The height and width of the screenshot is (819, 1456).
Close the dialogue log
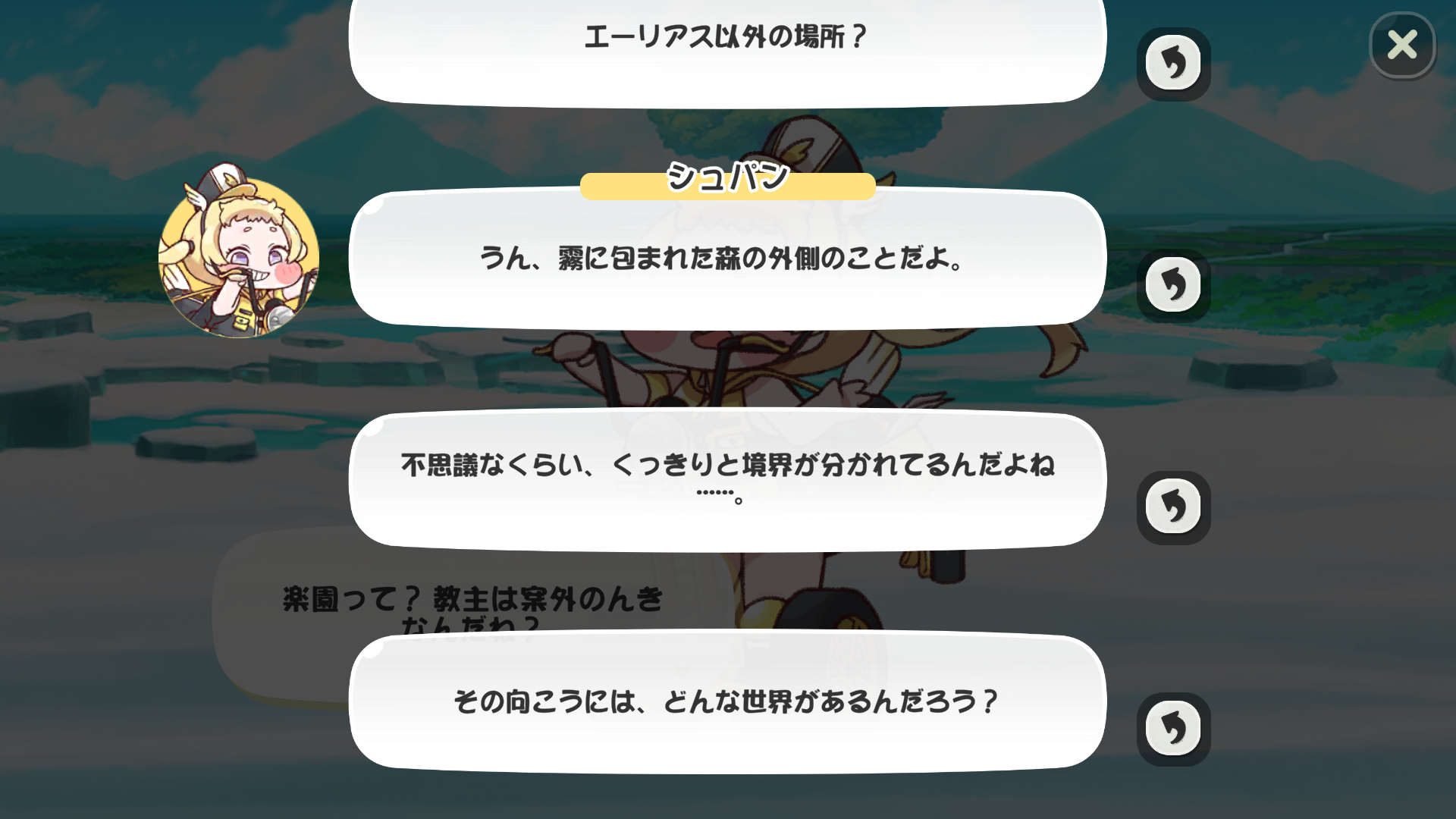[1402, 45]
